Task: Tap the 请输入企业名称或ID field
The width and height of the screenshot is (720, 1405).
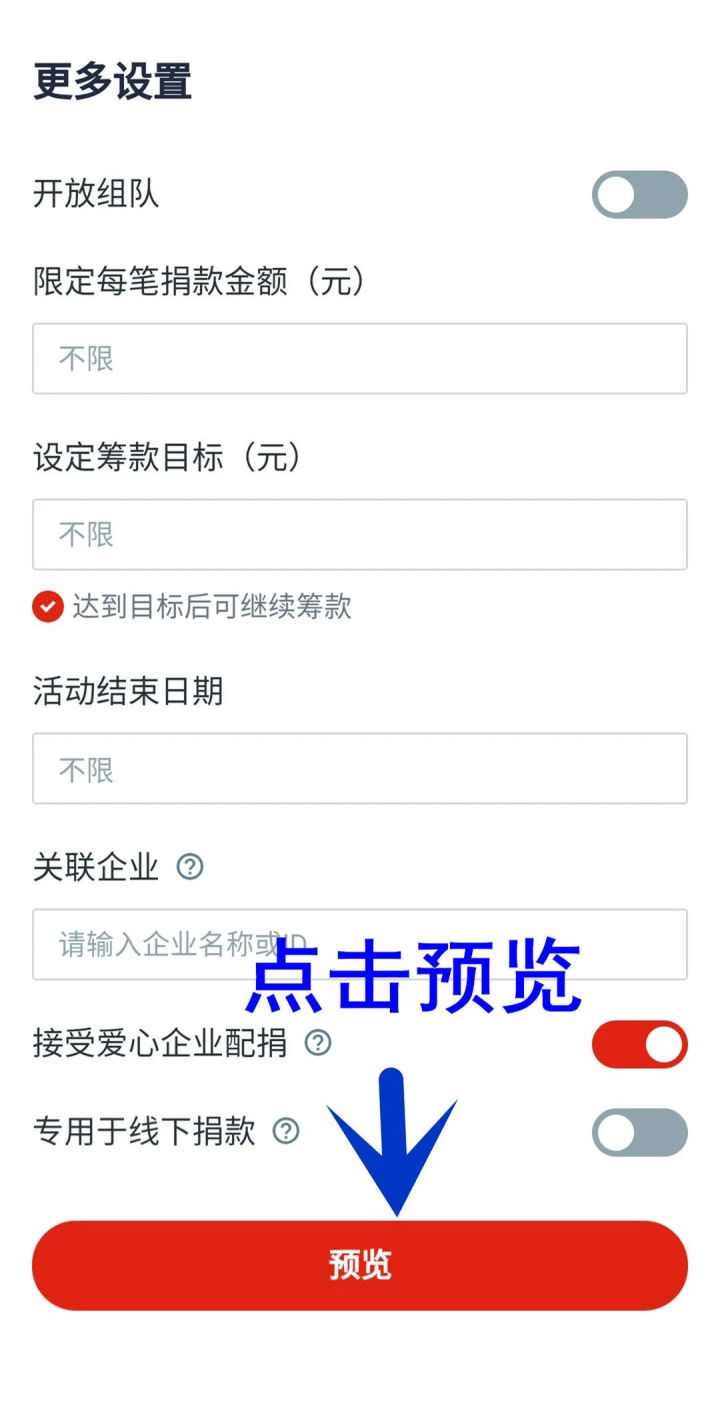Action: click(x=359, y=944)
